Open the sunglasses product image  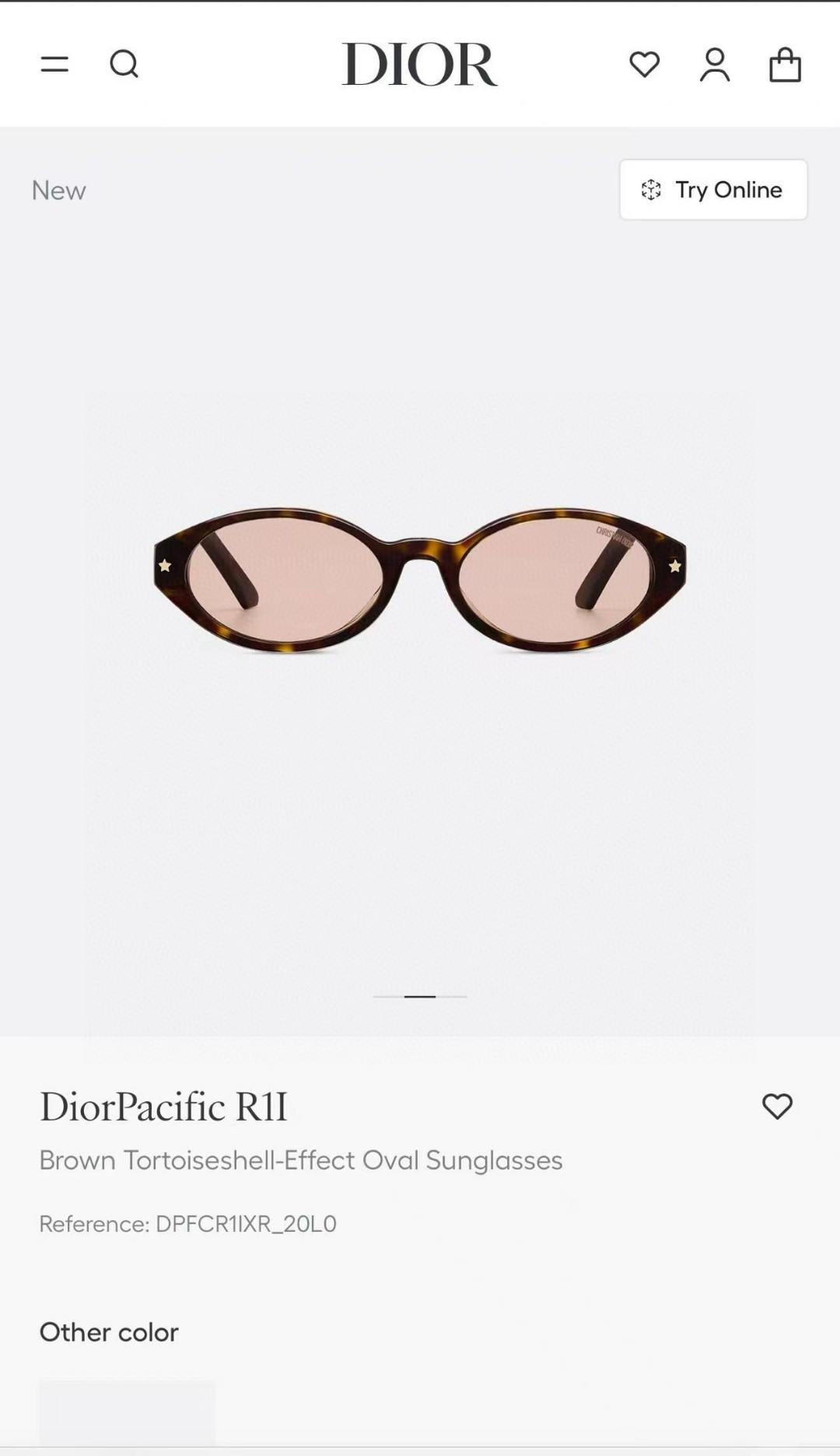click(420, 580)
